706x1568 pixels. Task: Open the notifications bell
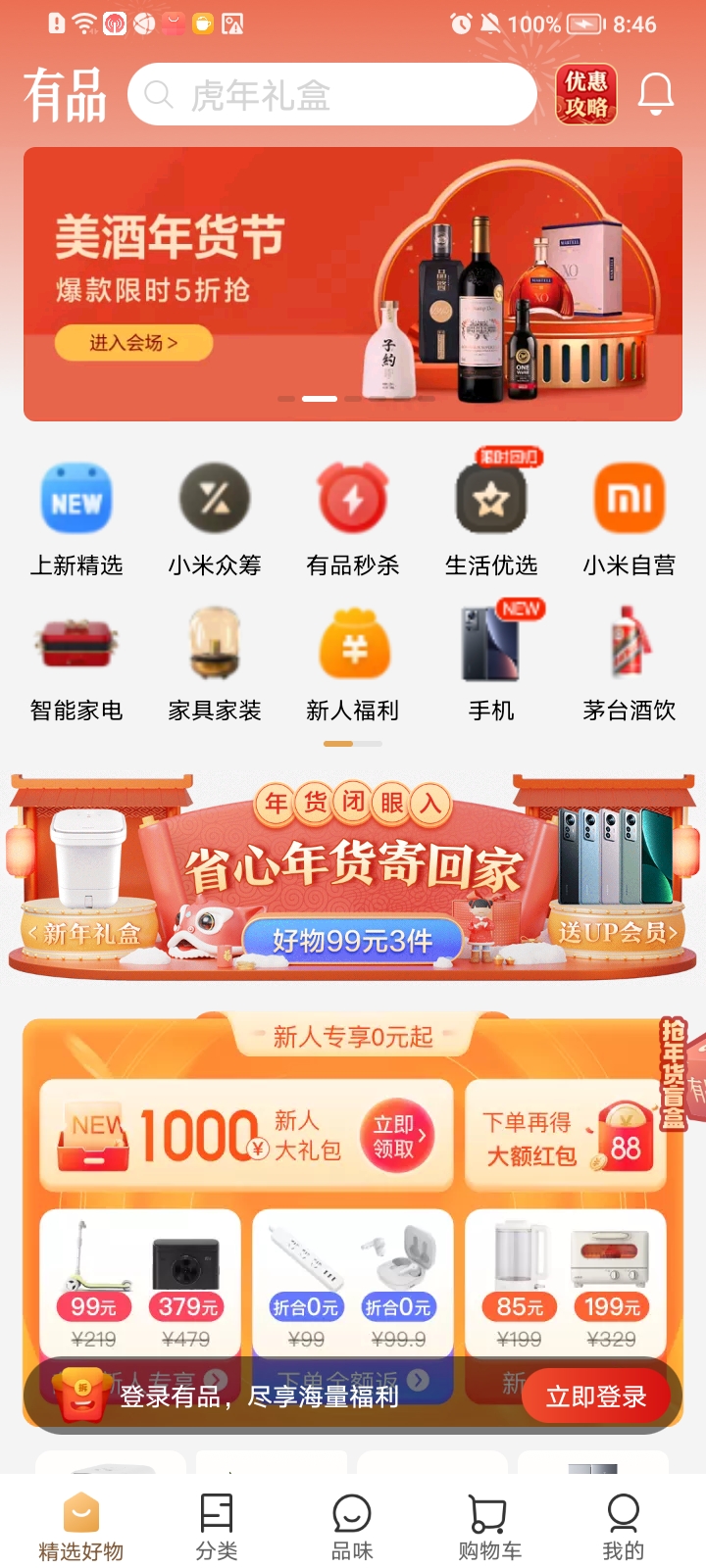tap(656, 94)
